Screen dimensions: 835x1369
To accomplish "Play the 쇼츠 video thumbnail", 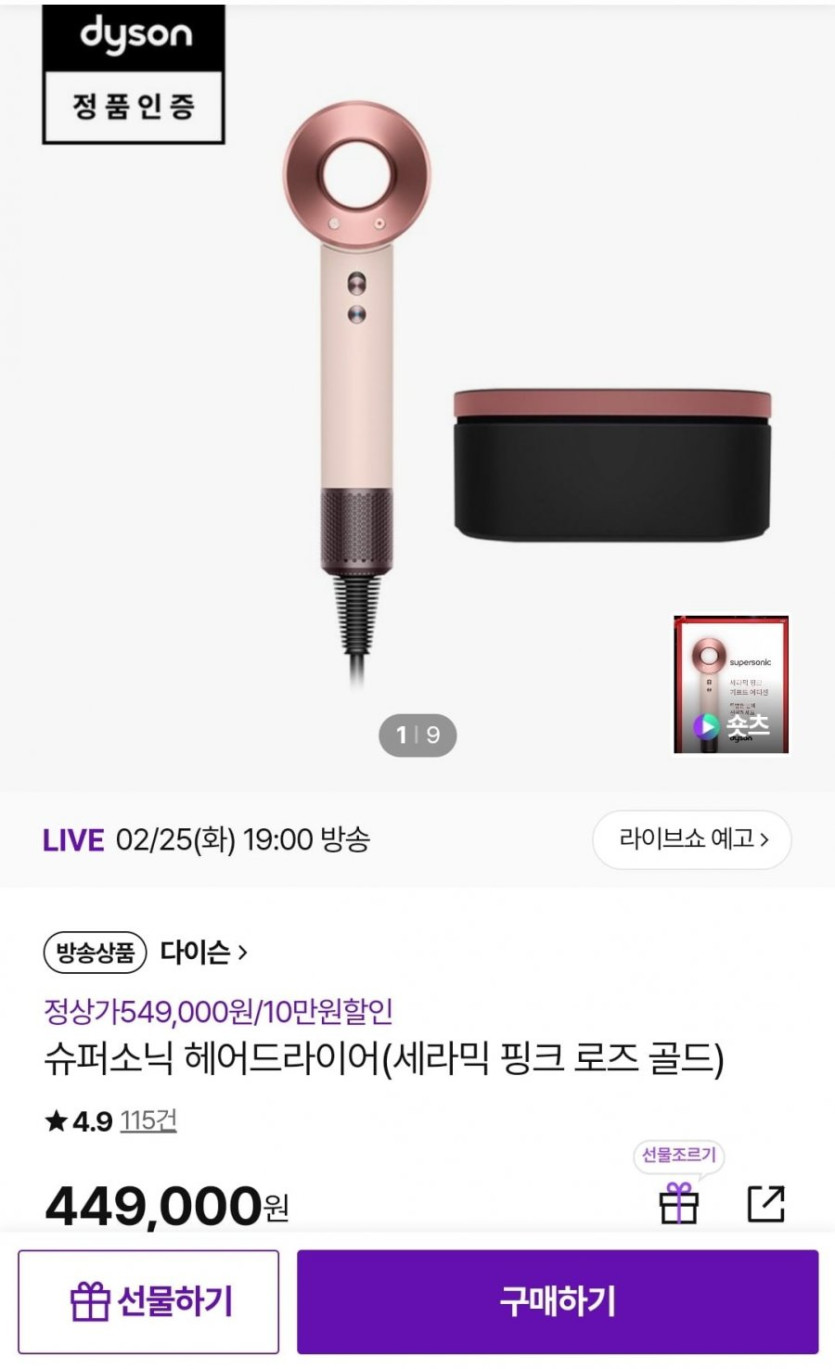I will pyautogui.click(x=731, y=685).
